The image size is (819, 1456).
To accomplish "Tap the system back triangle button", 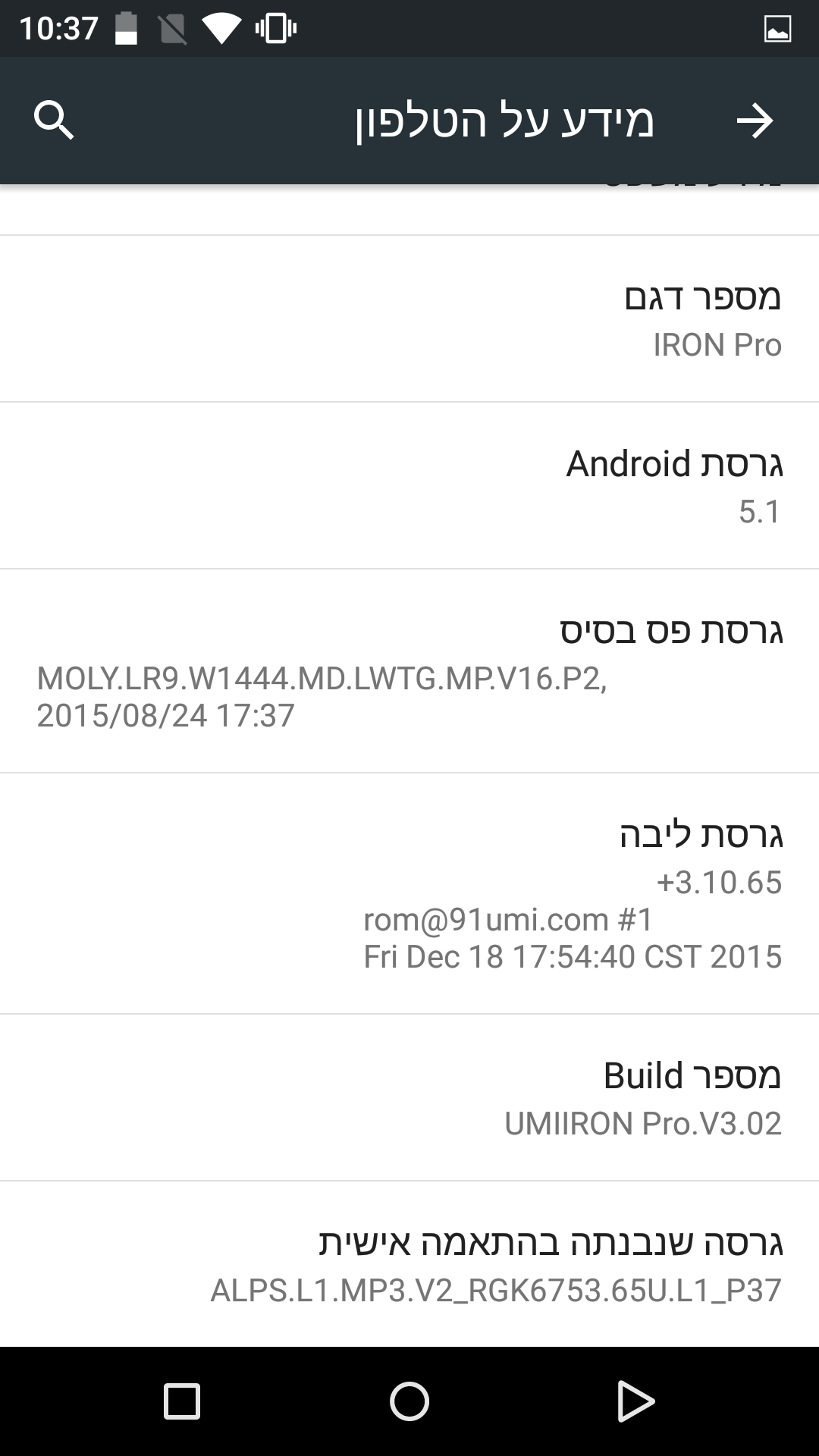I will coord(635,1401).
